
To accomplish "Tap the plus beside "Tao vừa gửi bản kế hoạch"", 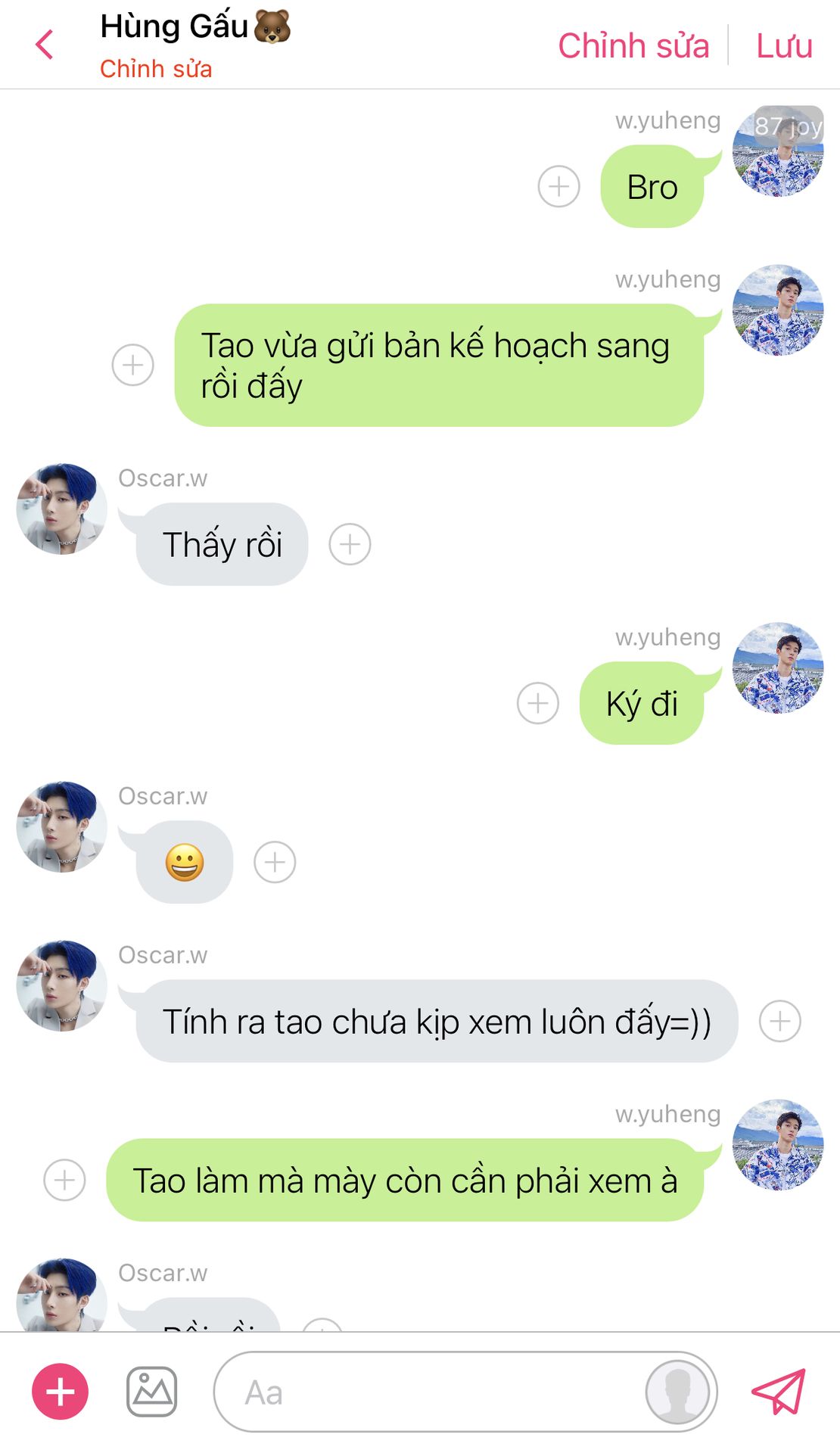I will click(133, 365).
